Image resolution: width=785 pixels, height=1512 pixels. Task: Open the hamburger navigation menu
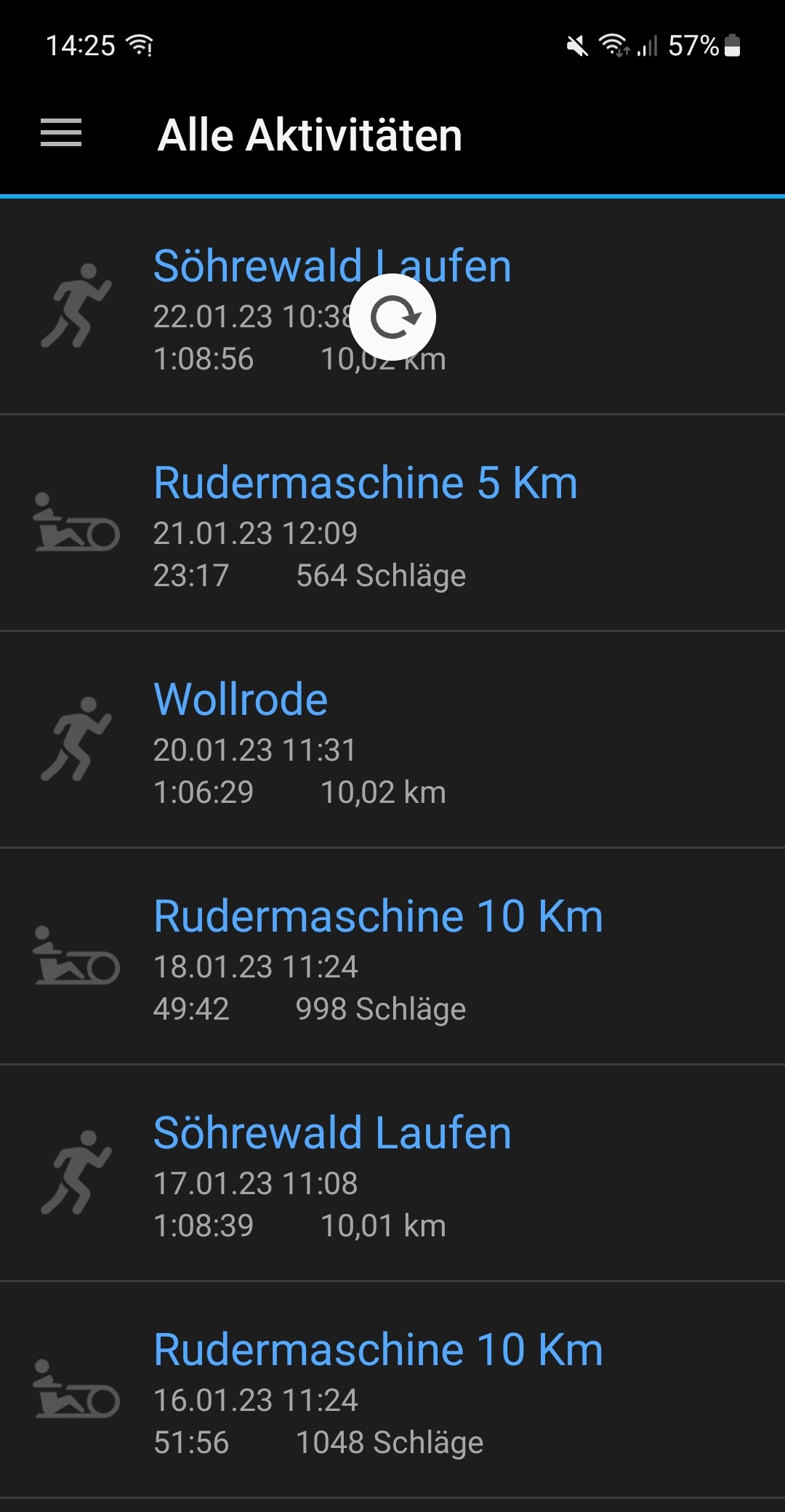(61, 133)
